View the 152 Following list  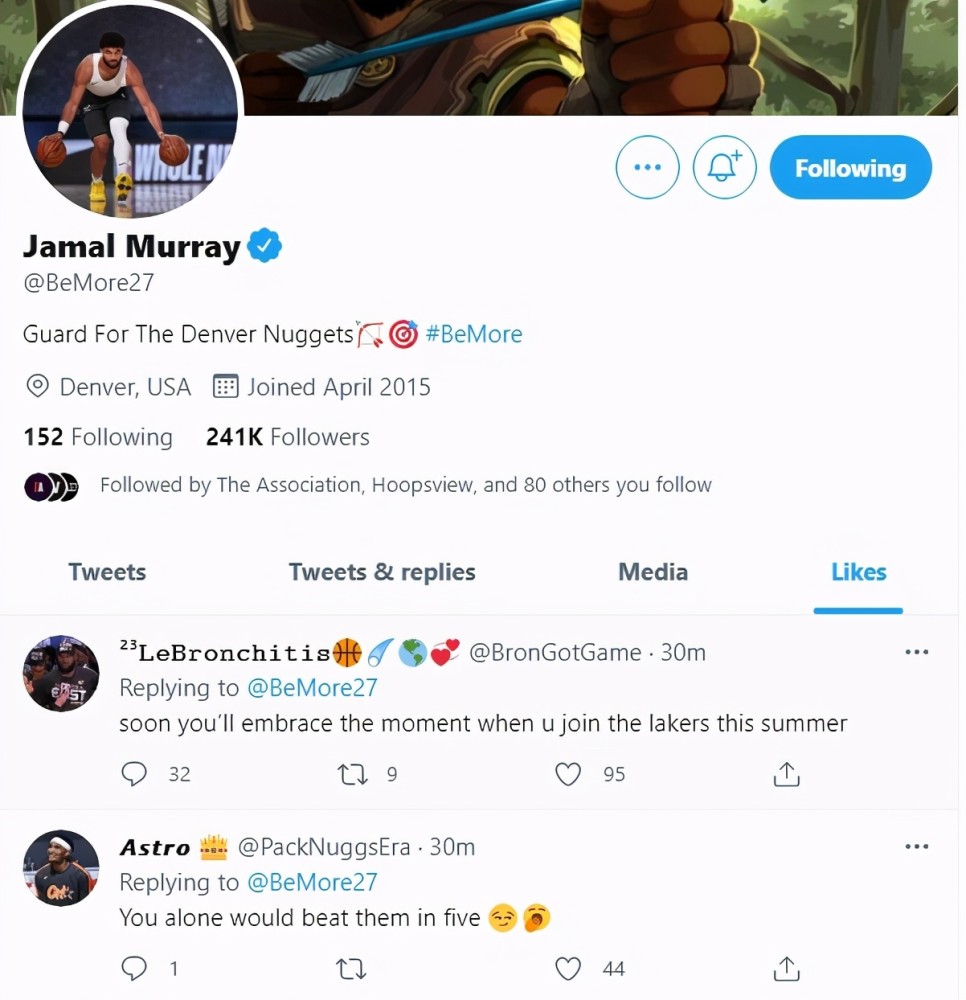point(98,437)
